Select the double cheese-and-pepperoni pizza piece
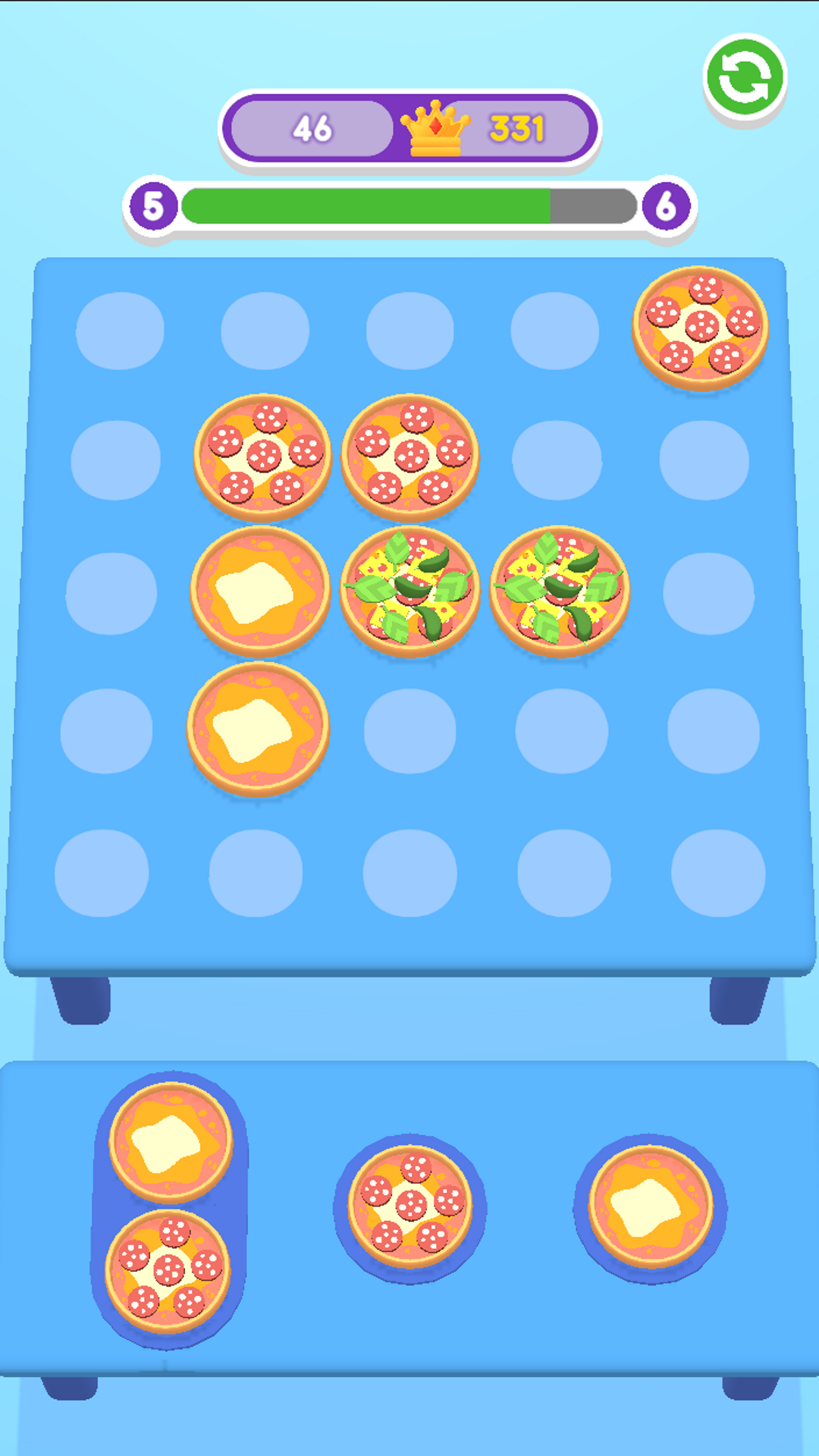 tap(169, 1208)
